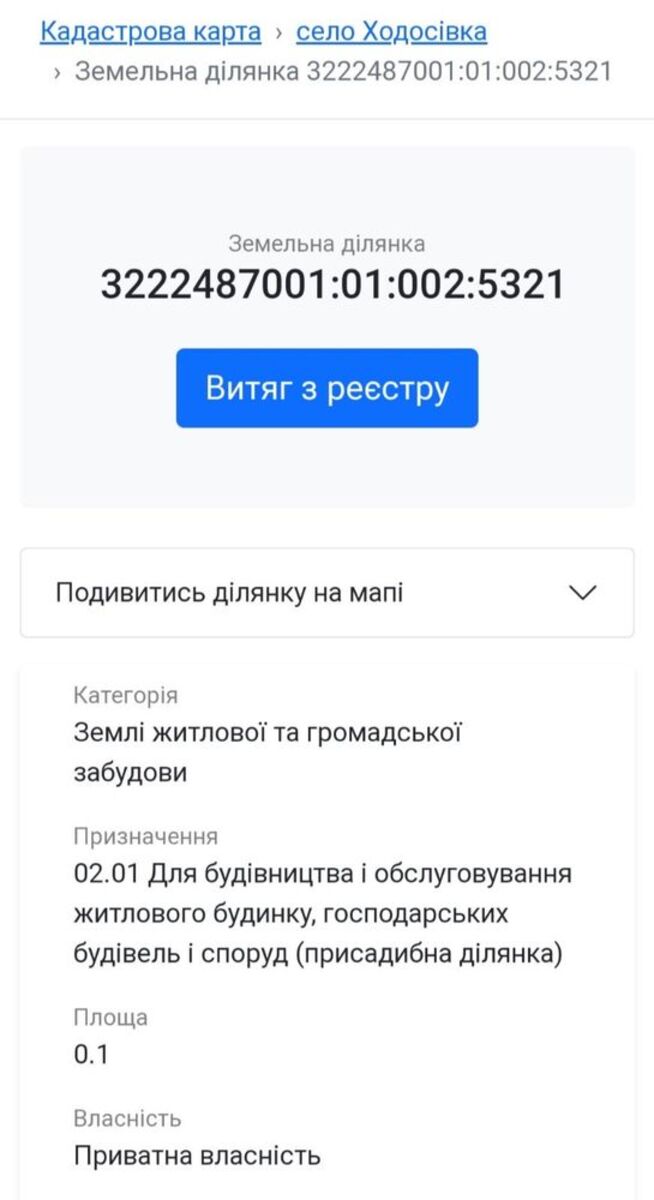Tap the Витяг з реєстру button

pos(327,388)
